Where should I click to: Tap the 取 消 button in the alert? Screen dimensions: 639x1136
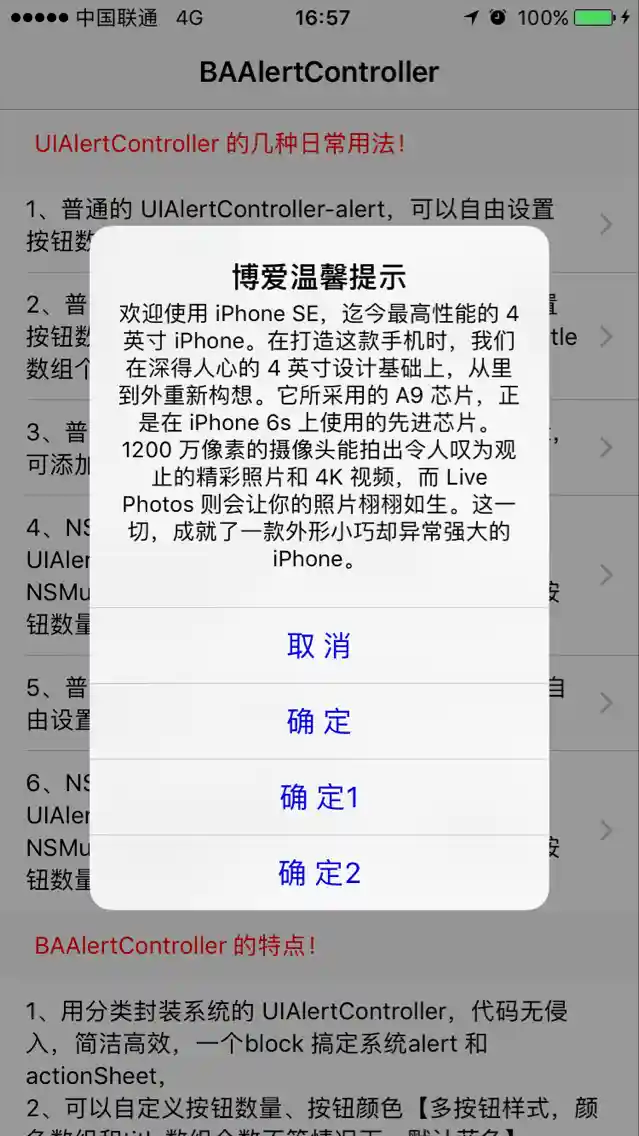click(319, 646)
